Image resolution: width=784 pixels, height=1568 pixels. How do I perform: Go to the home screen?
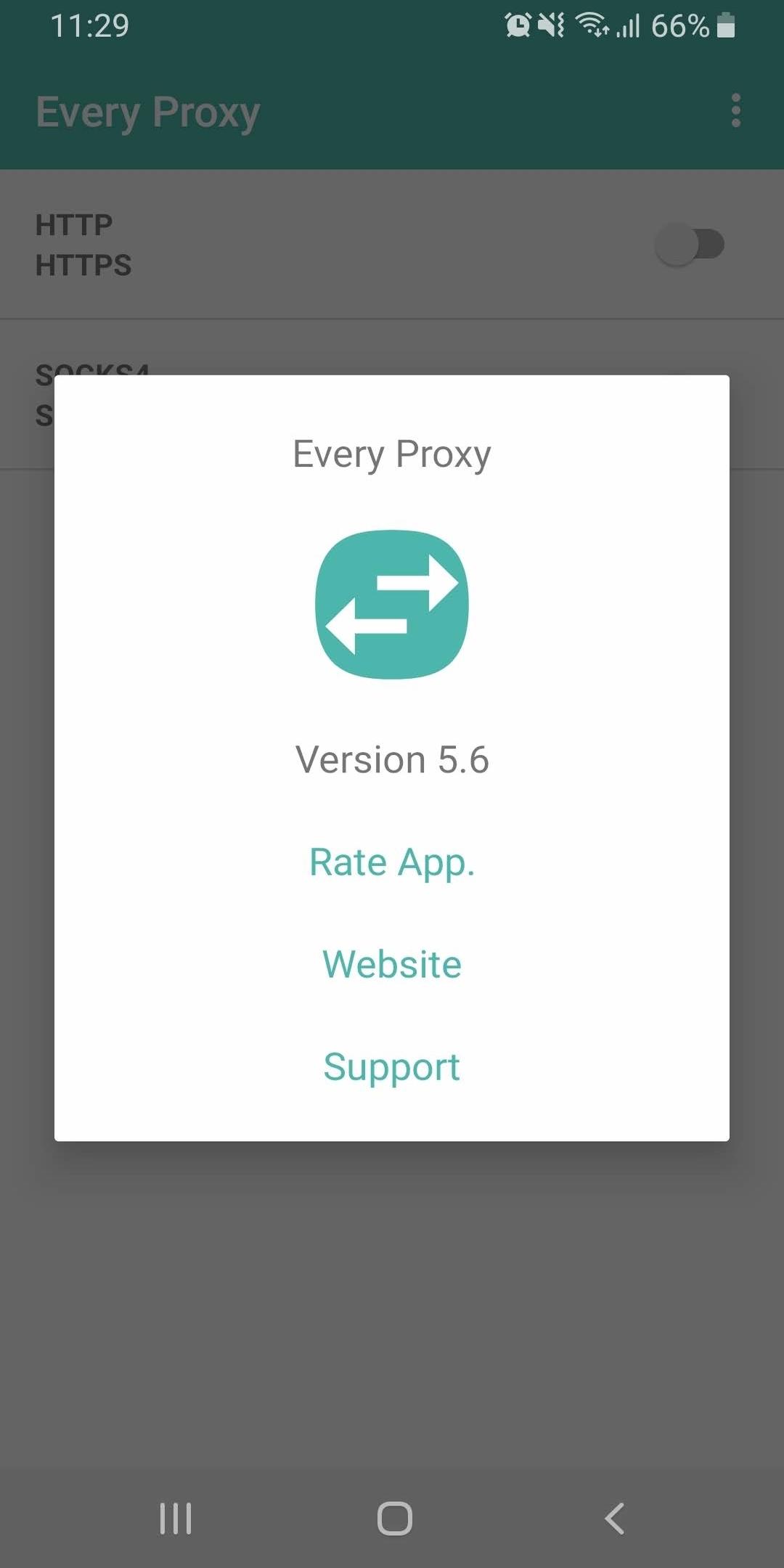click(394, 1519)
